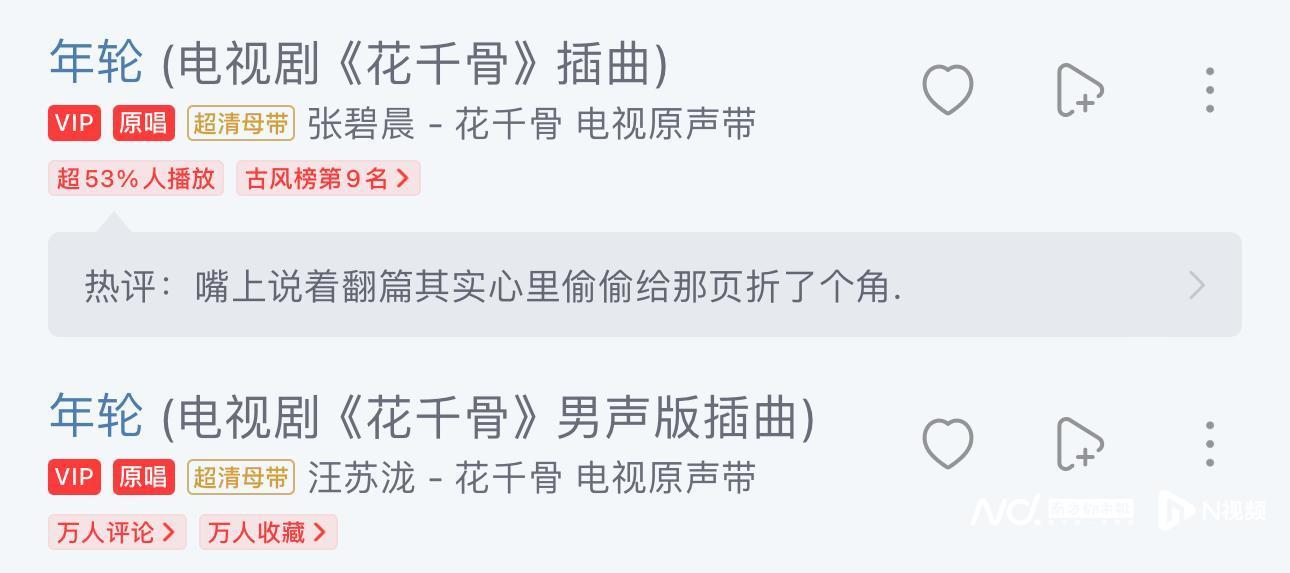Open the 古风榜第9名 chart tag
The width and height of the screenshot is (1290, 573).
[x=328, y=179]
